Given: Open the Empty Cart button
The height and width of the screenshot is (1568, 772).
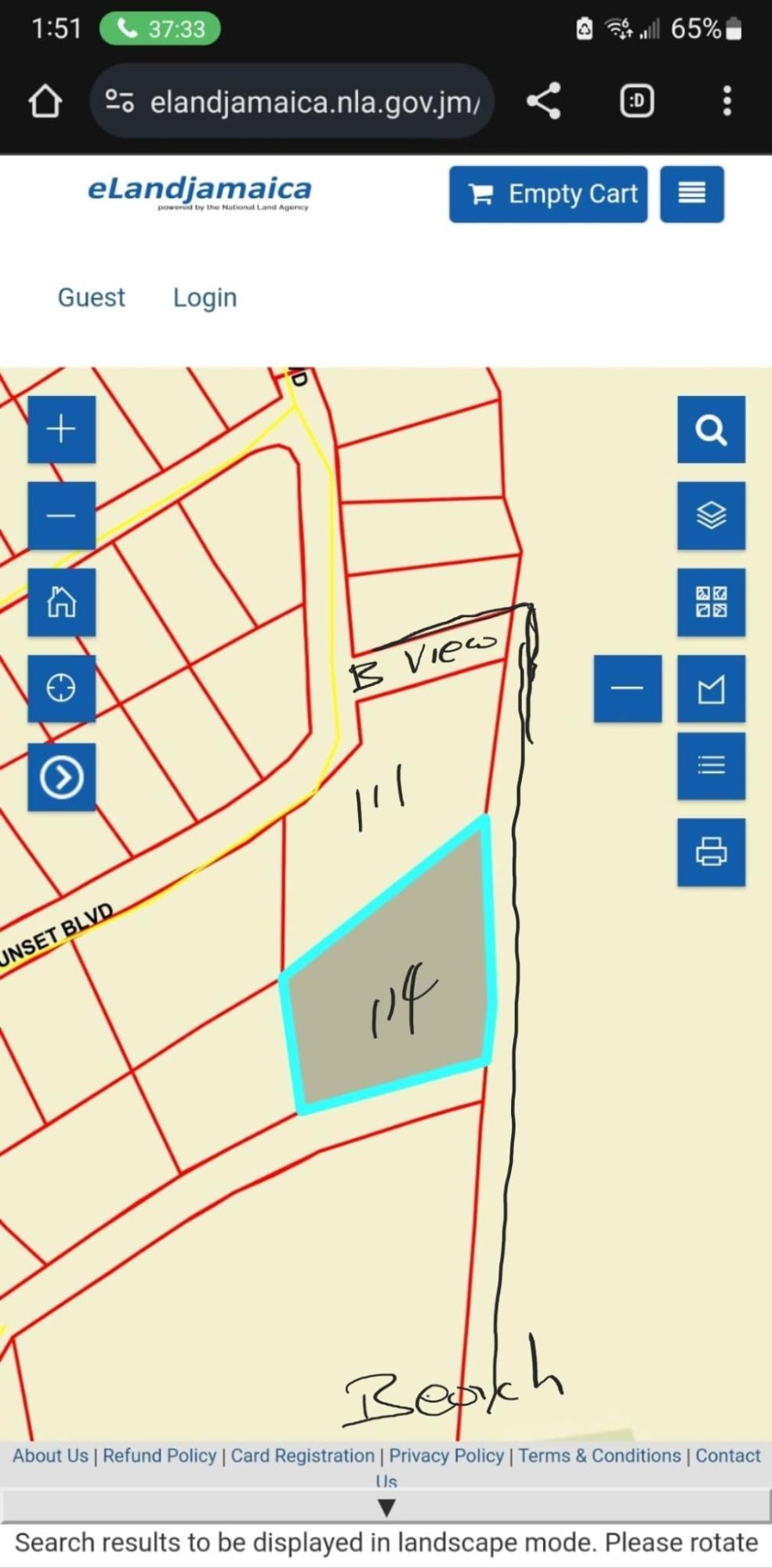Looking at the screenshot, I should [549, 194].
